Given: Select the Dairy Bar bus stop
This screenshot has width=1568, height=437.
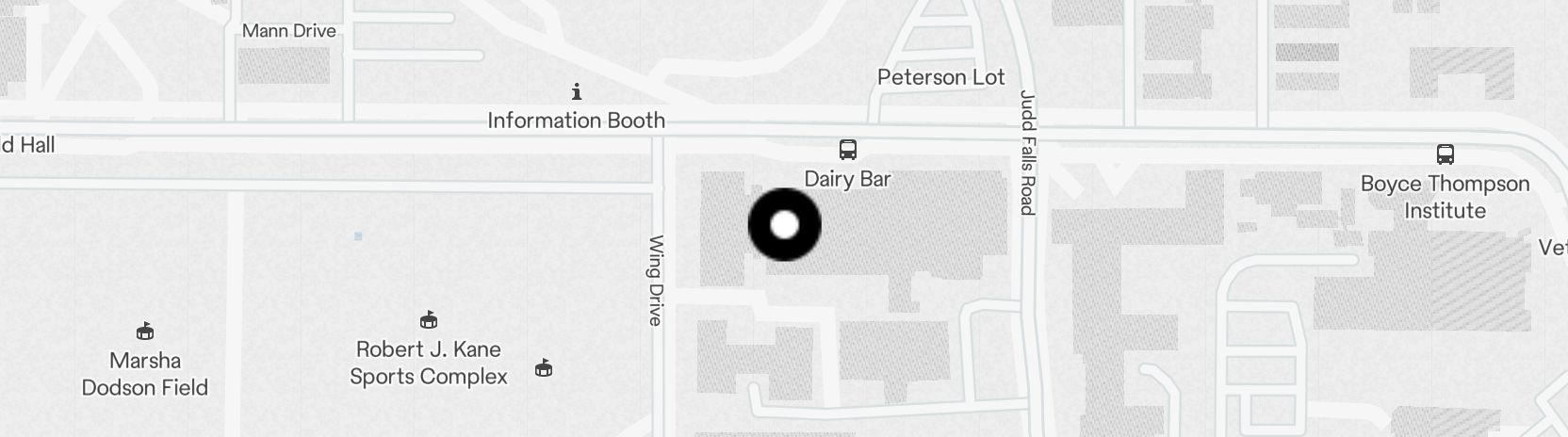Looking at the screenshot, I should 847,150.
